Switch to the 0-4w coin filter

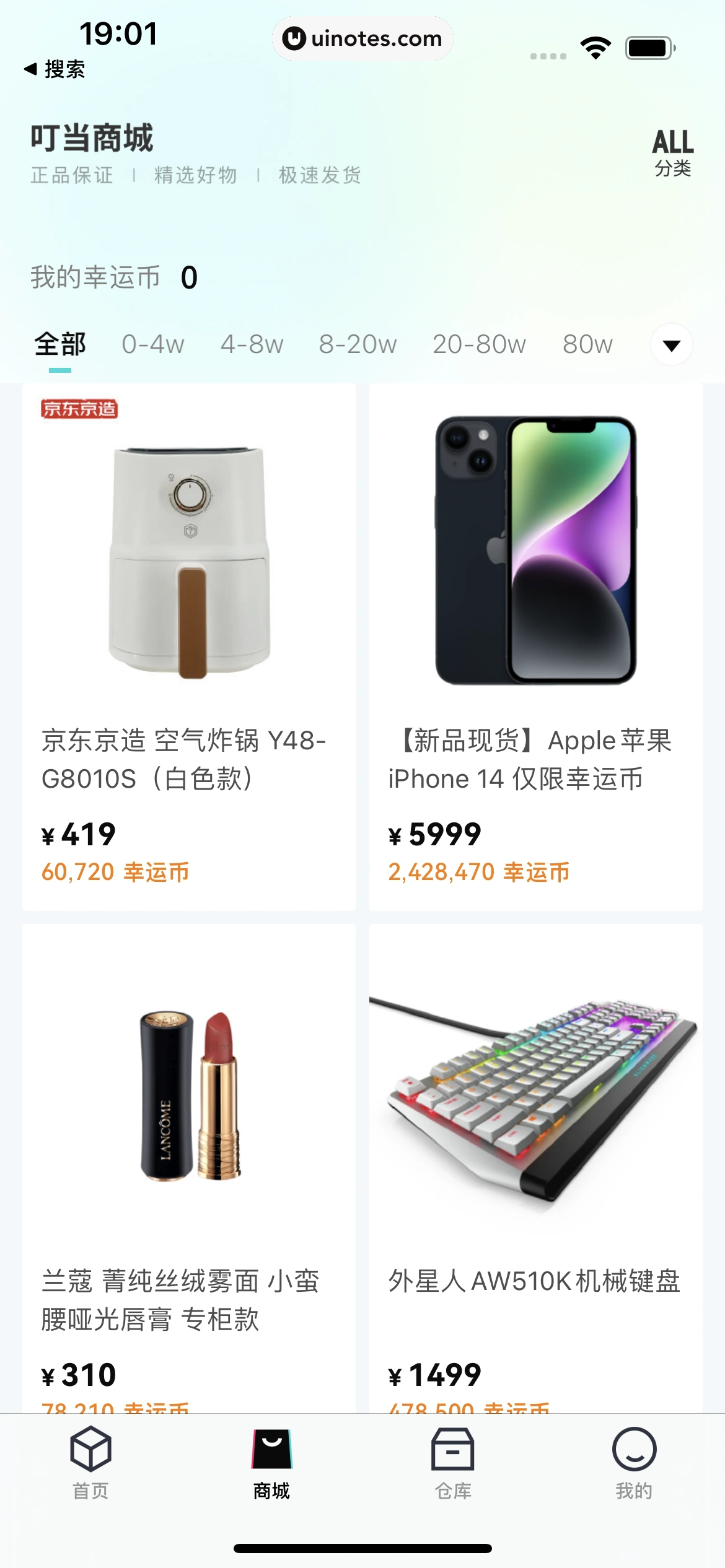click(152, 344)
